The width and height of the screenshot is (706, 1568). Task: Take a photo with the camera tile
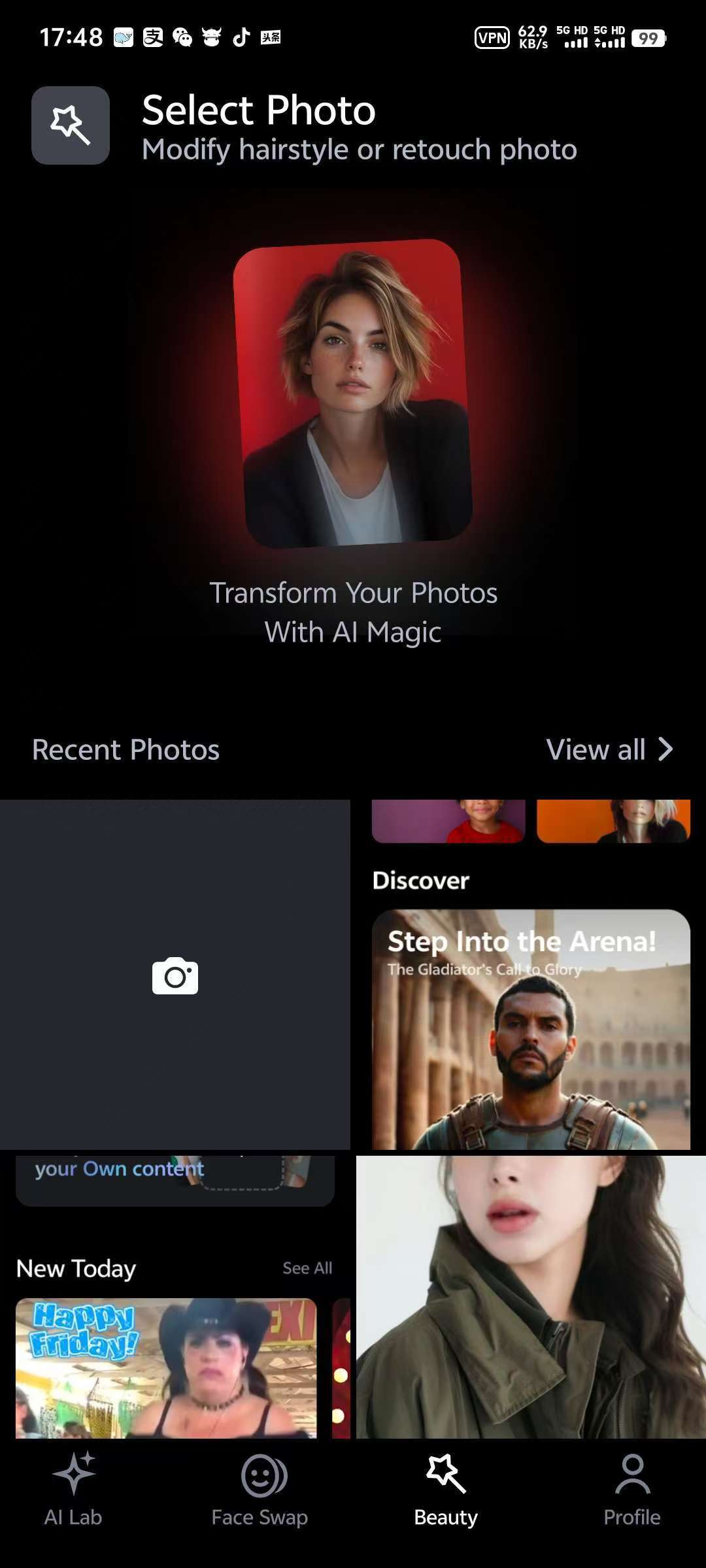(175, 975)
